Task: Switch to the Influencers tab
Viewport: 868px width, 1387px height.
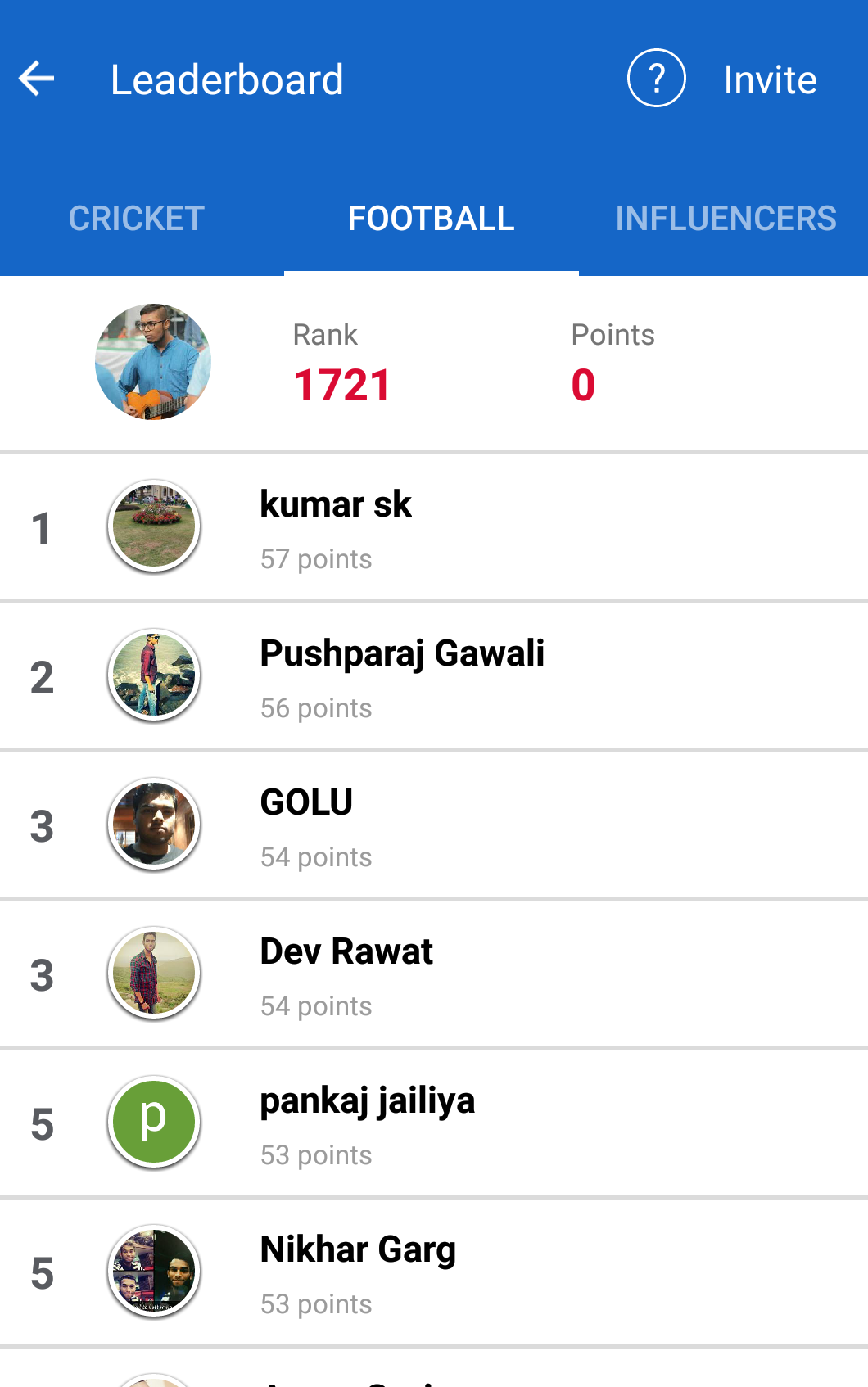Action: tap(726, 219)
